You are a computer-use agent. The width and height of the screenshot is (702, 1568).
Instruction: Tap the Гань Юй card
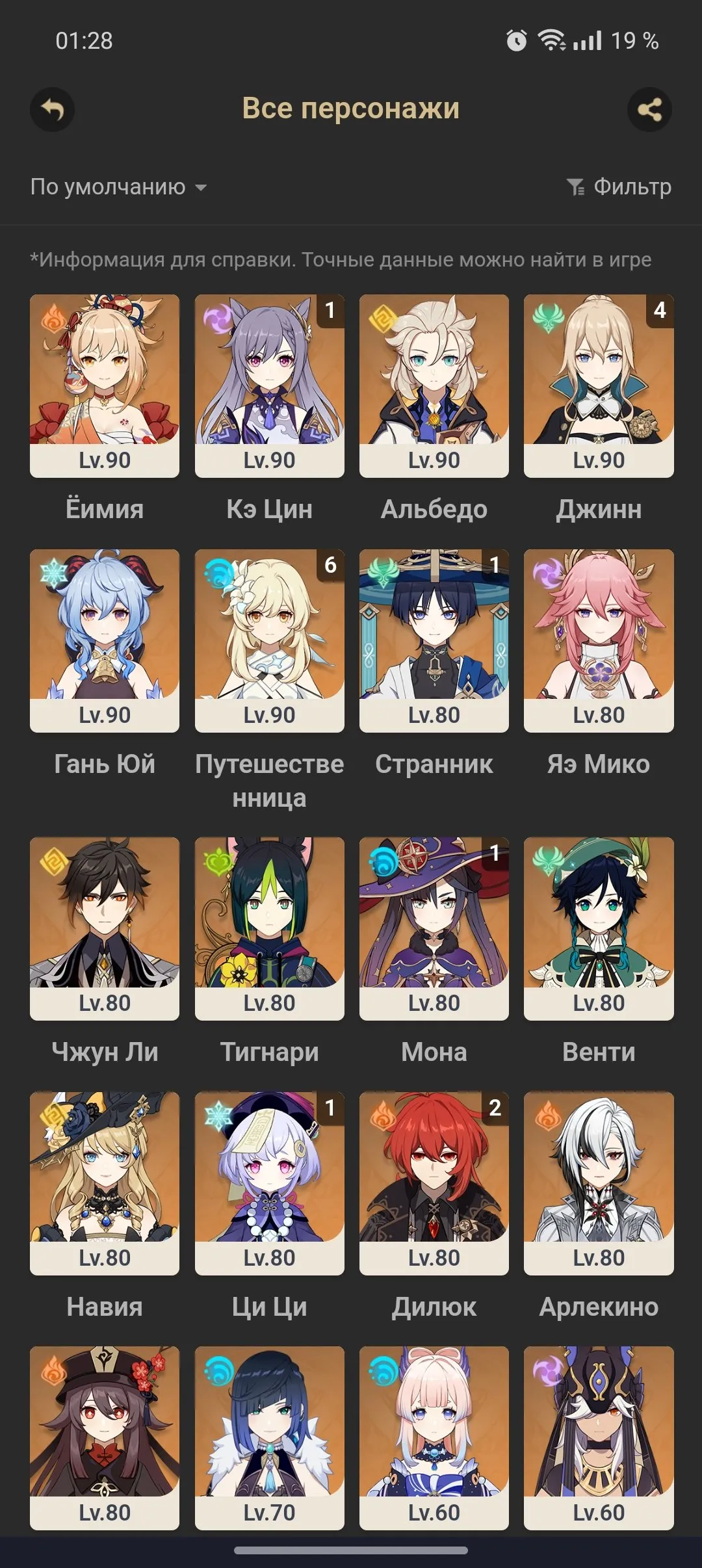105,640
